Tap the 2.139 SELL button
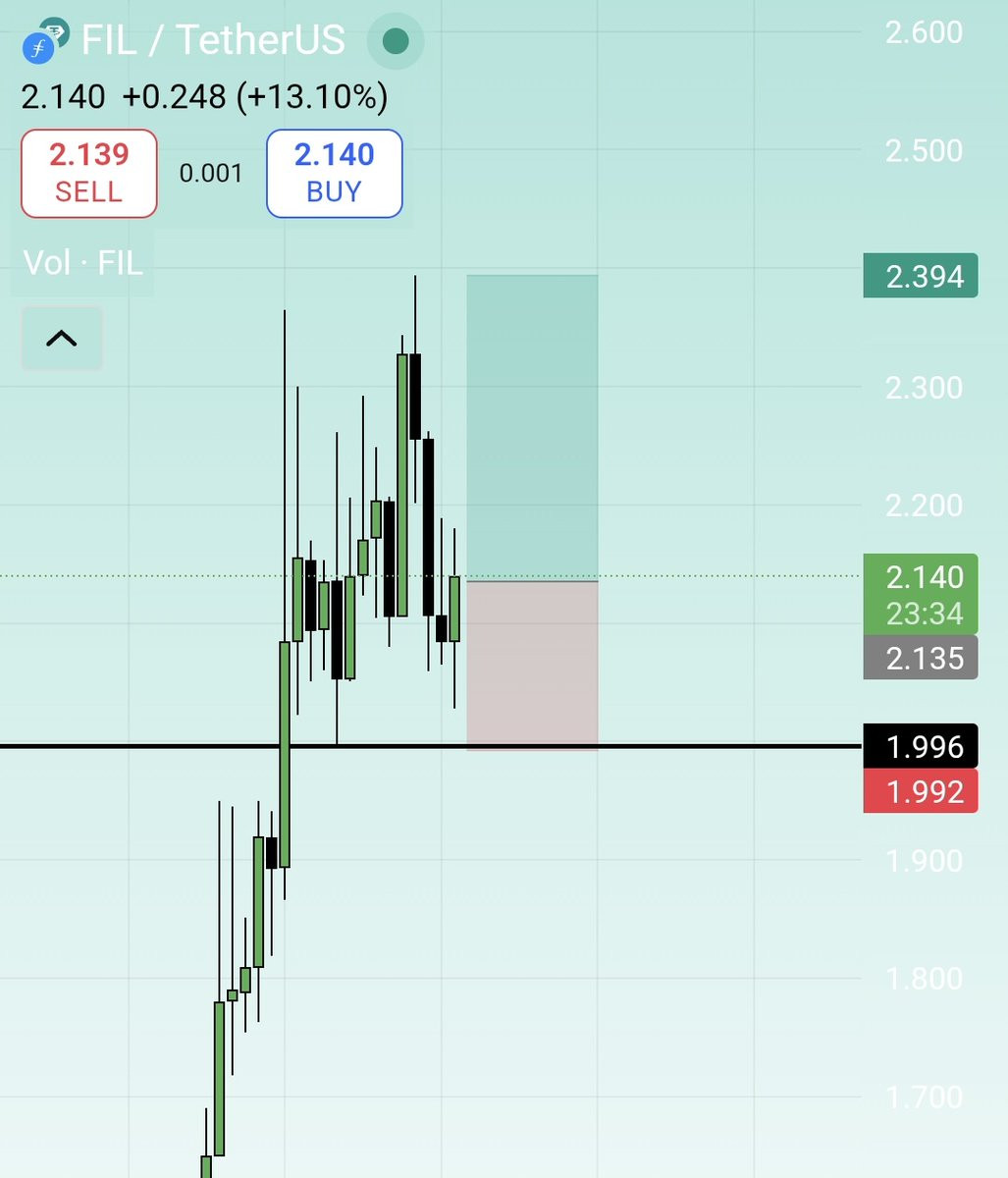This screenshot has height=1178, width=1008. 89,174
